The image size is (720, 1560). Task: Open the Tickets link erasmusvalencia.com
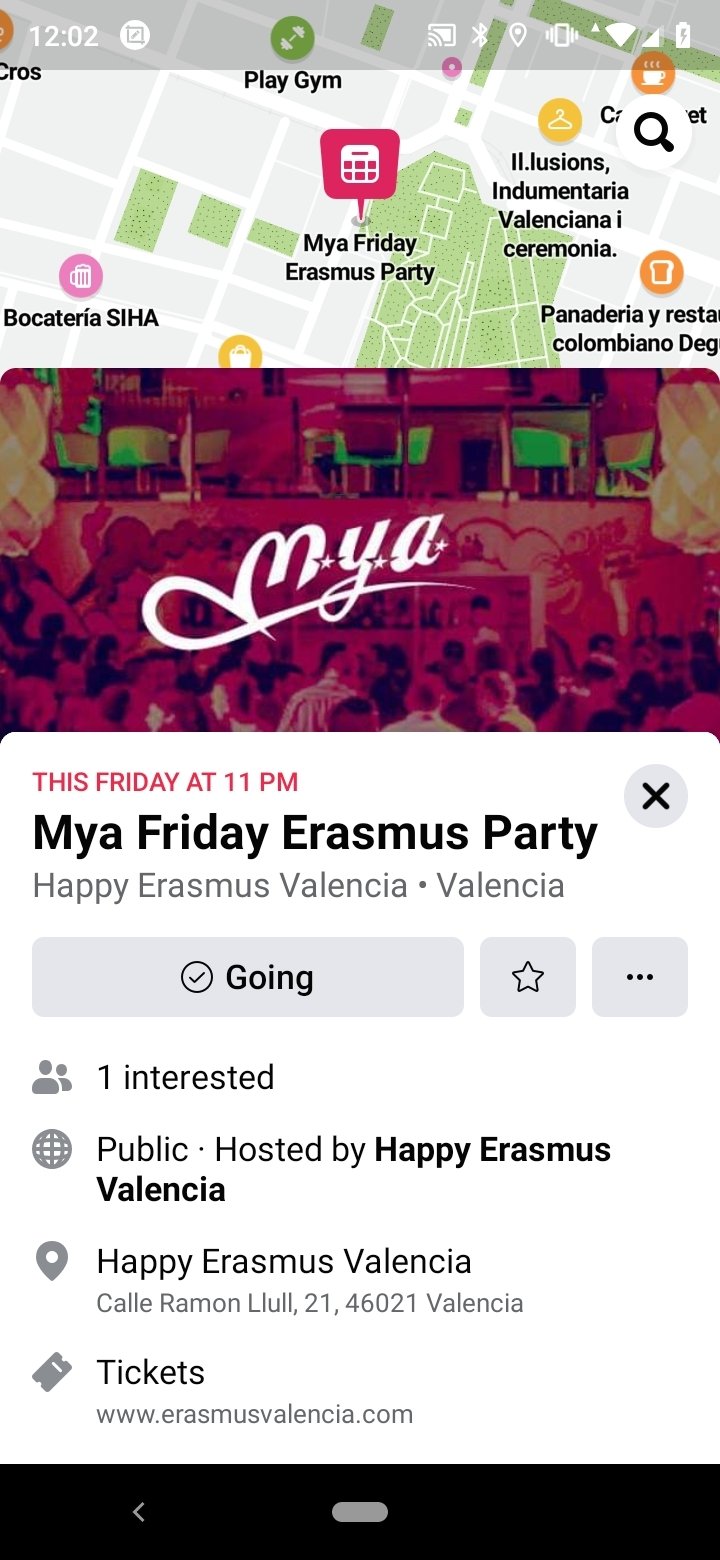[x=254, y=1391]
